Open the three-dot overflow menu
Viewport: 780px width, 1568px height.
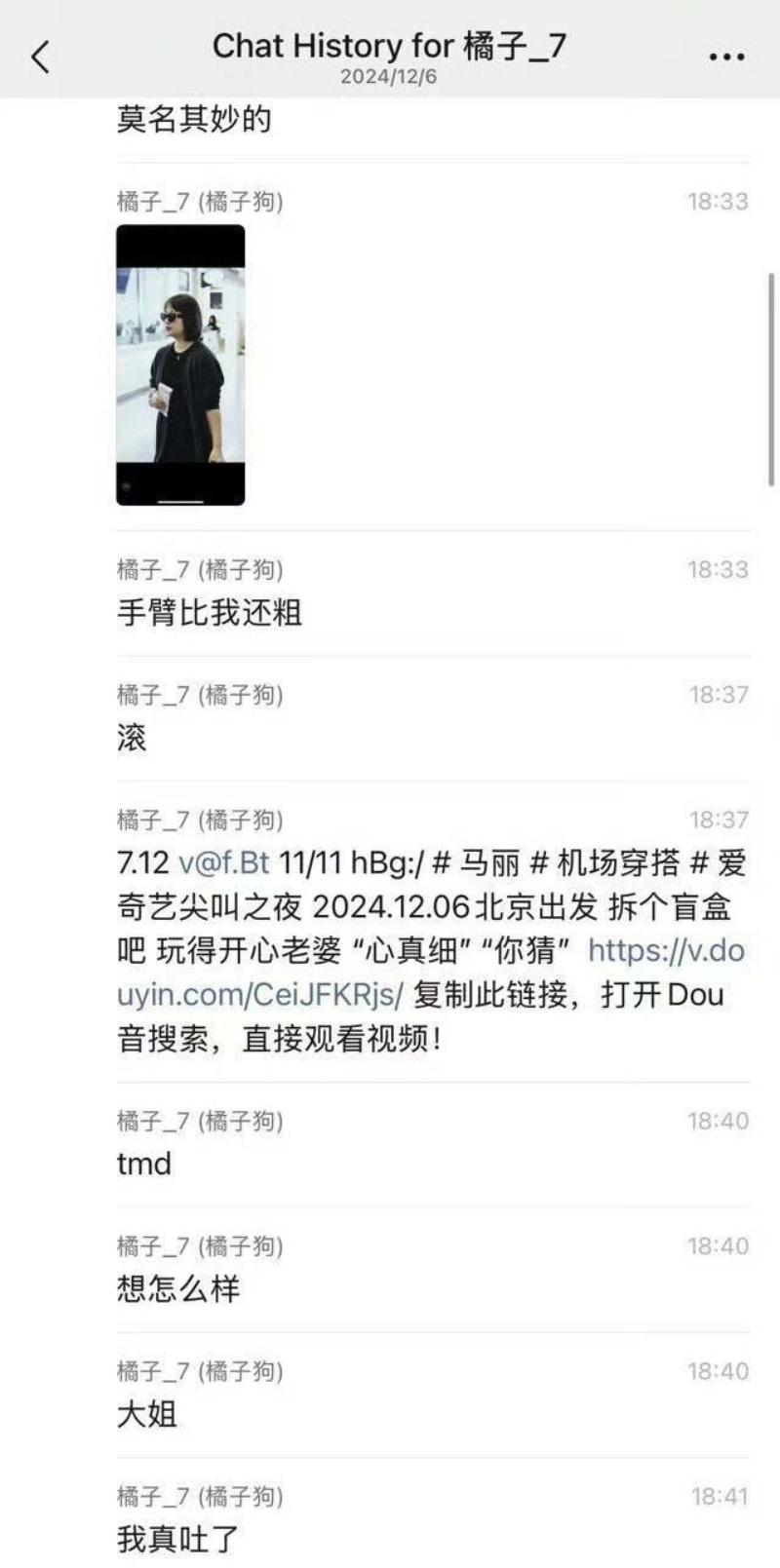point(726,57)
